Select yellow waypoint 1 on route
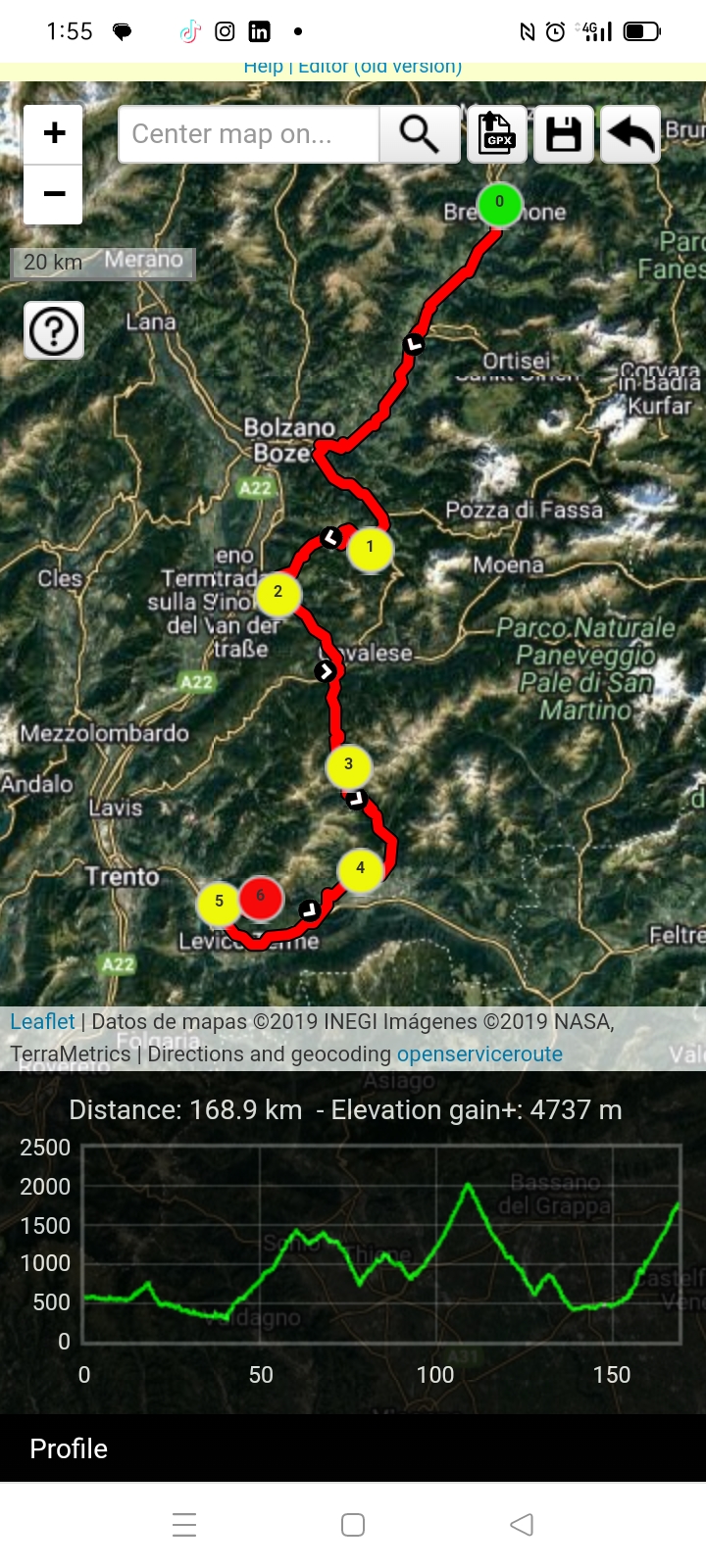The image size is (706, 1568). pos(370,548)
